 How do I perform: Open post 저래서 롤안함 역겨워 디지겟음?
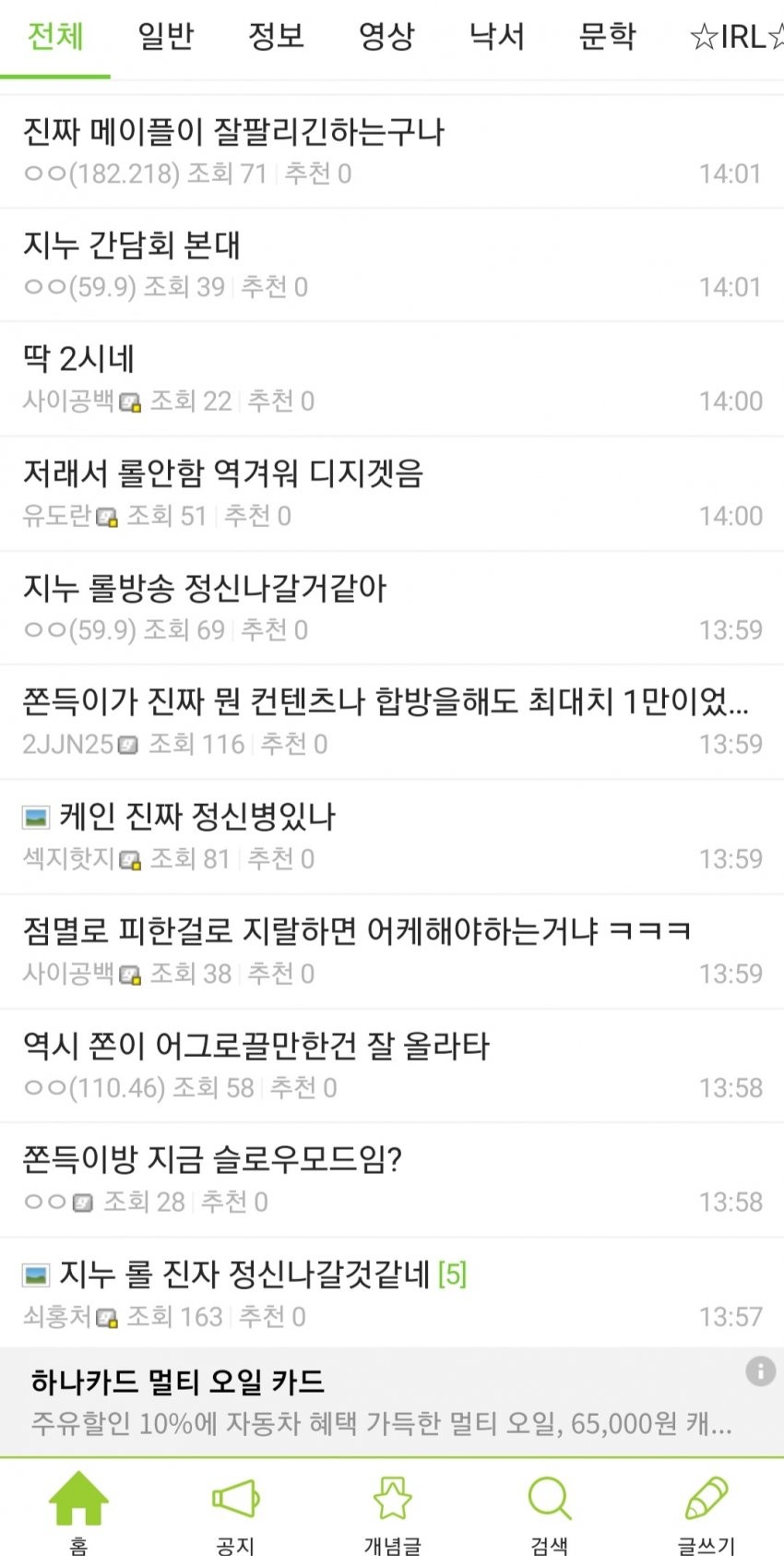click(223, 474)
